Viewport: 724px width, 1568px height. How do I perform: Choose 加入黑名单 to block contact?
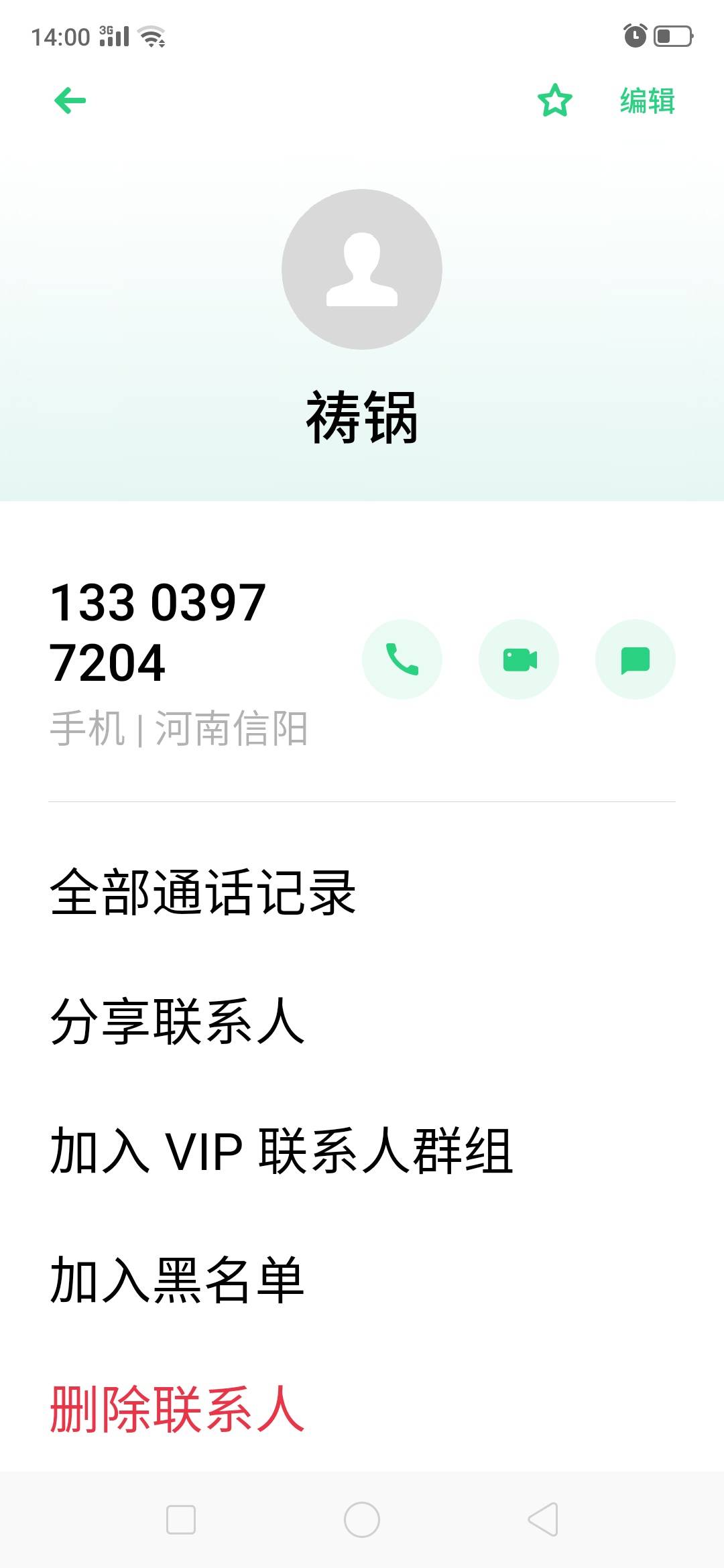(178, 1280)
